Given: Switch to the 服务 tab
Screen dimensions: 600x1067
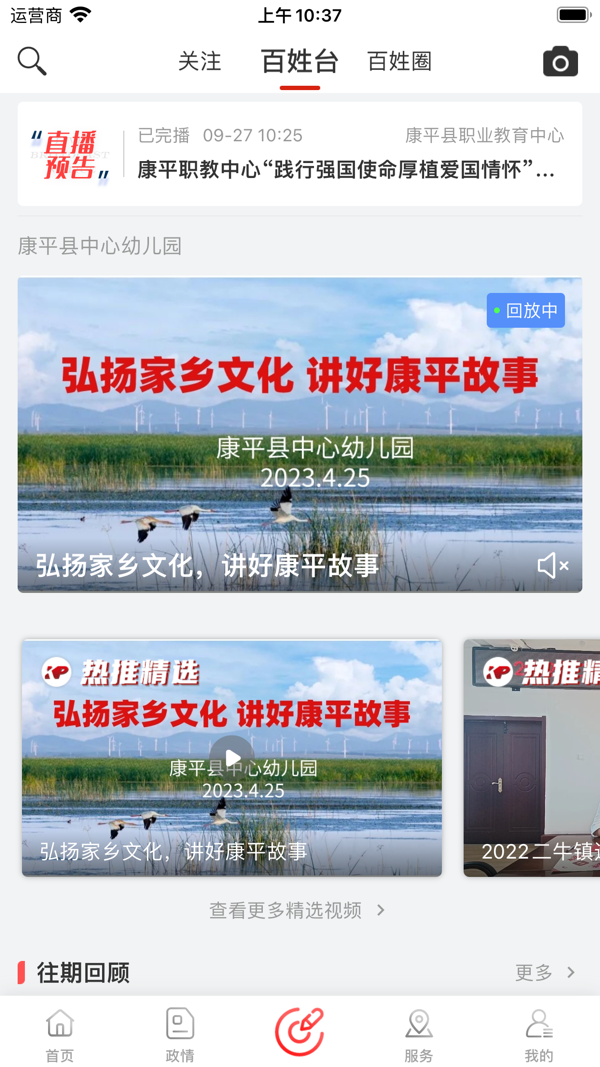Looking at the screenshot, I should point(419,1034).
